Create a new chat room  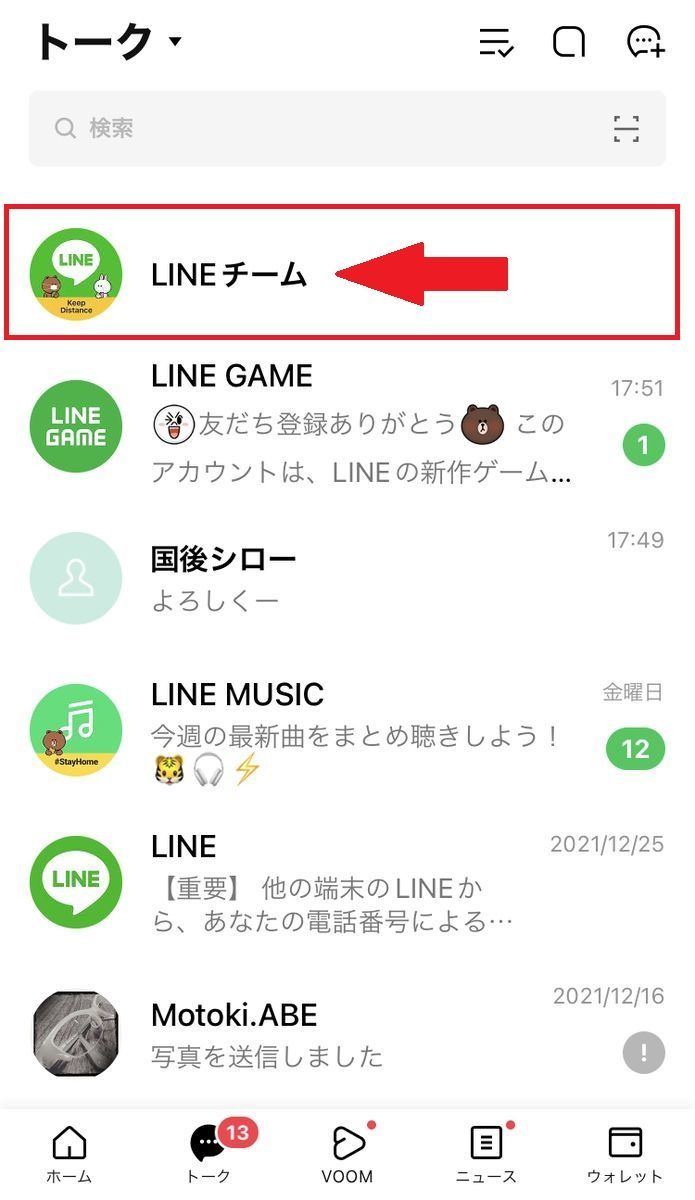click(645, 42)
